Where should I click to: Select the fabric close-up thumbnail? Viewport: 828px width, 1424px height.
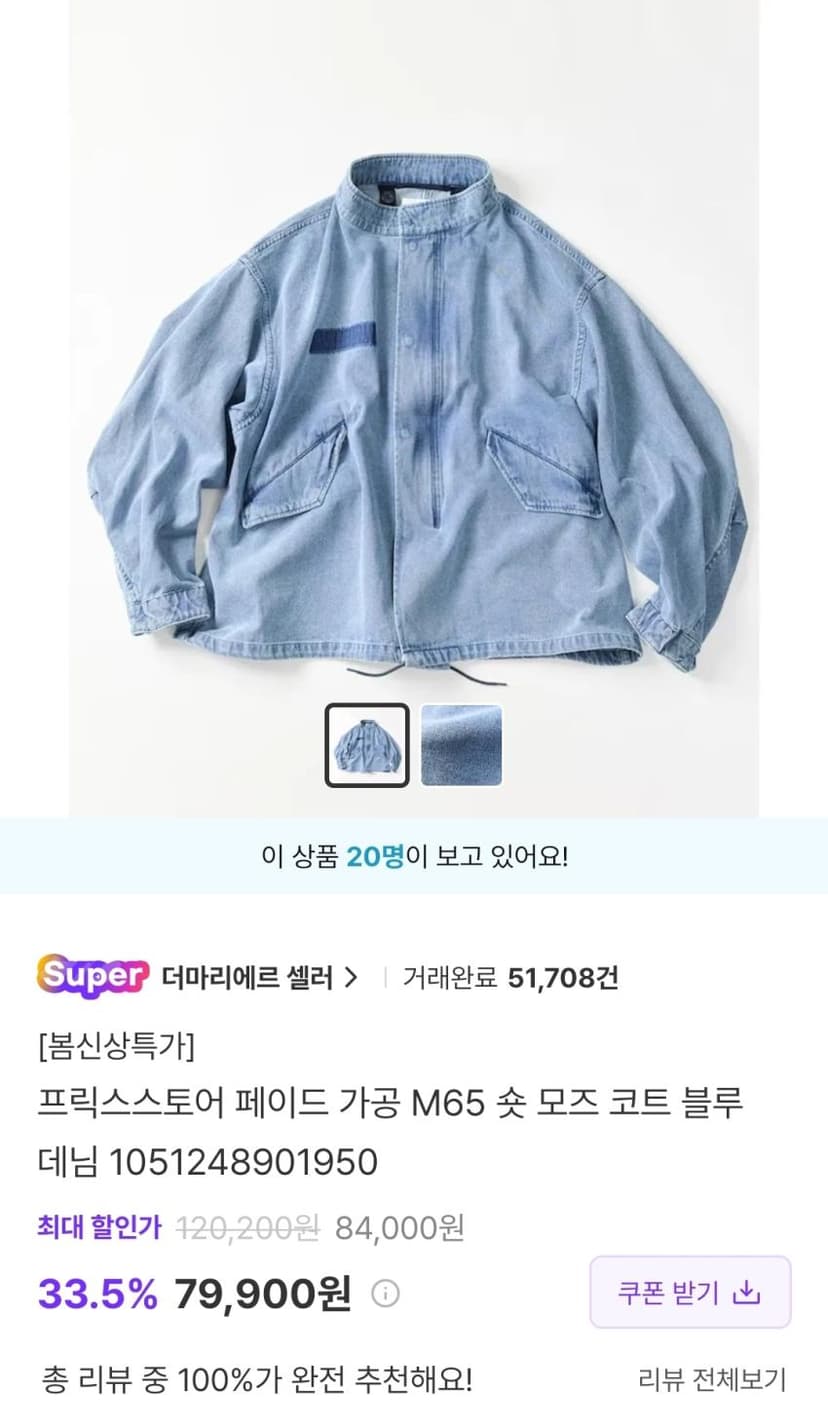click(x=461, y=746)
